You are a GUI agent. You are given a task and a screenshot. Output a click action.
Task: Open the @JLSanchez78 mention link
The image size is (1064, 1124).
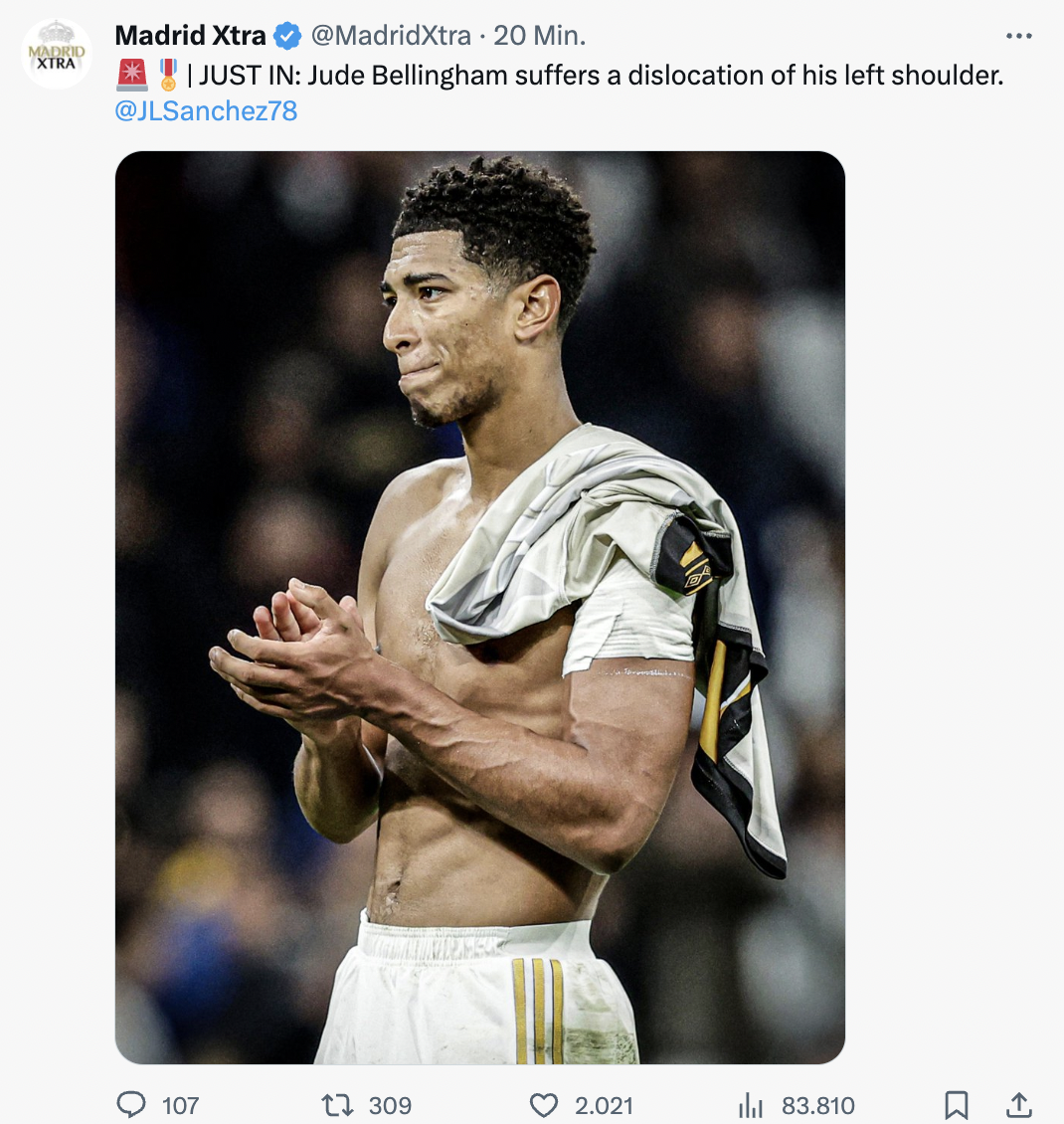[x=206, y=110]
